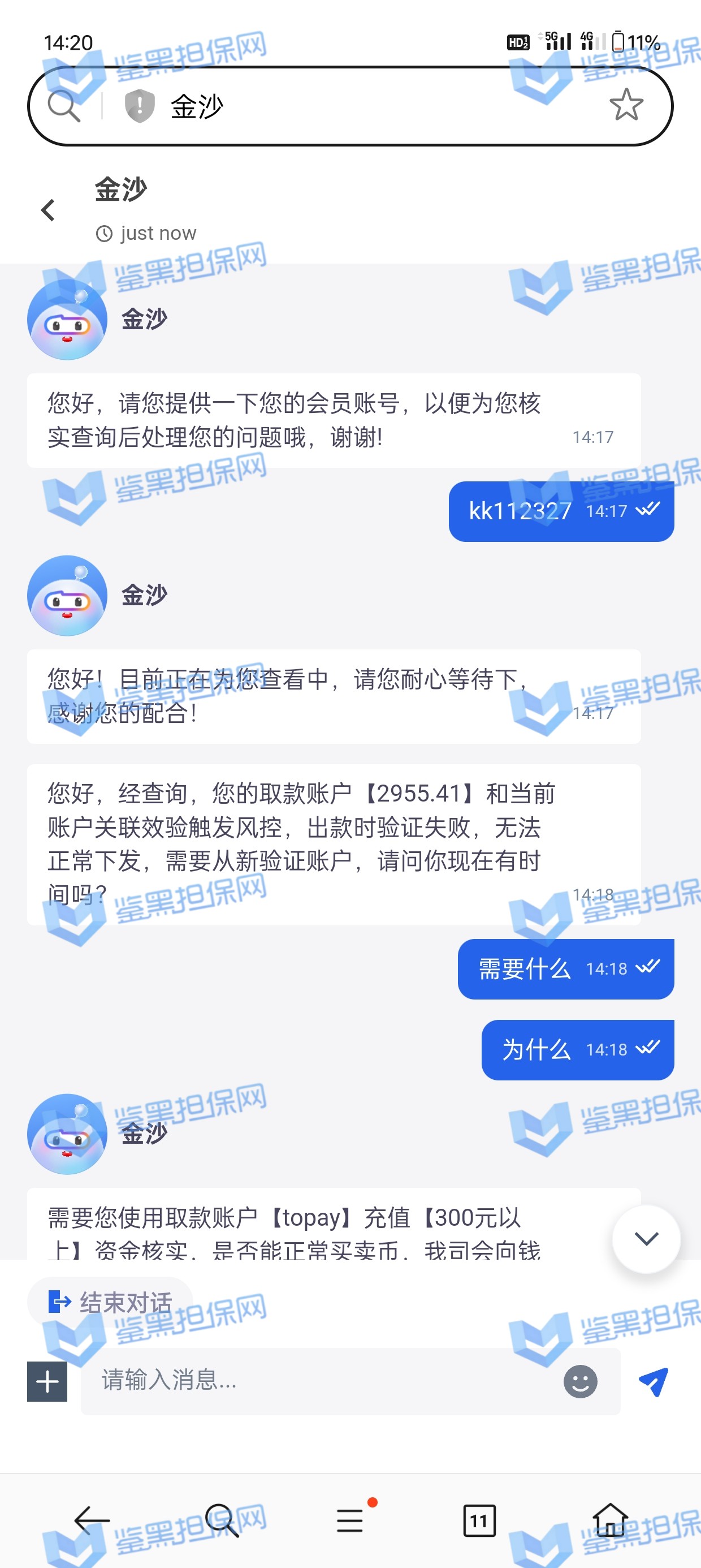Image resolution: width=701 pixels, height=1568 pixels.
Task: Open the site security shield info
Action: point(139,106)
